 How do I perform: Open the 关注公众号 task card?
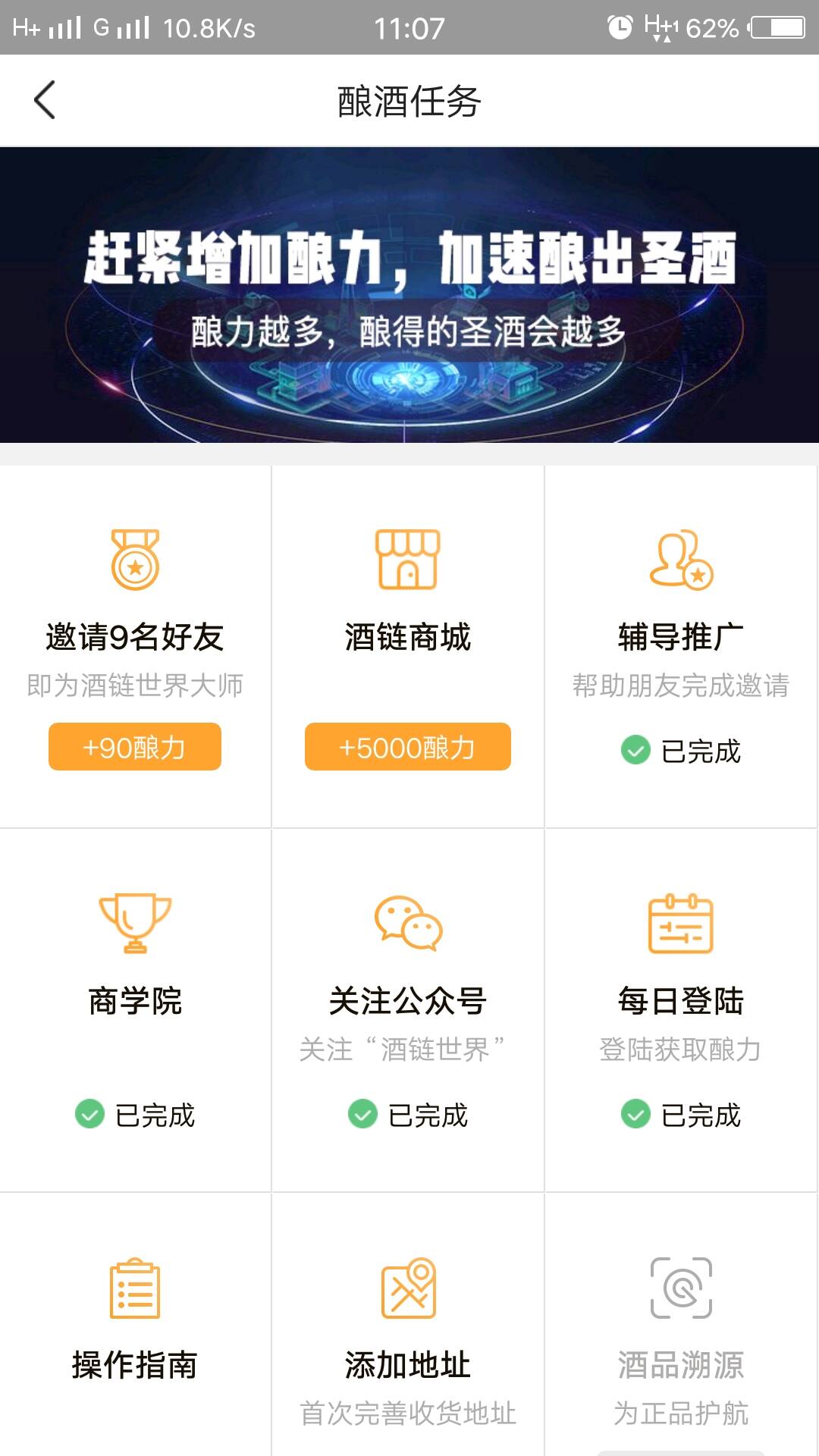click(408, 1009)
